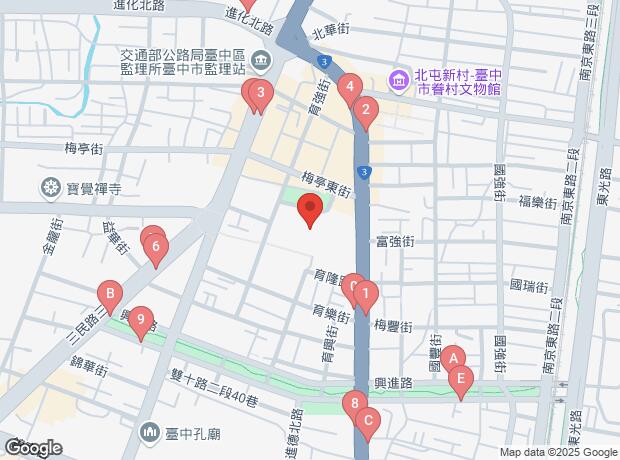The width and height of the screenshot is (620, 460).
Task: Tap map marker number 3
Action: [x=260, y=96]
